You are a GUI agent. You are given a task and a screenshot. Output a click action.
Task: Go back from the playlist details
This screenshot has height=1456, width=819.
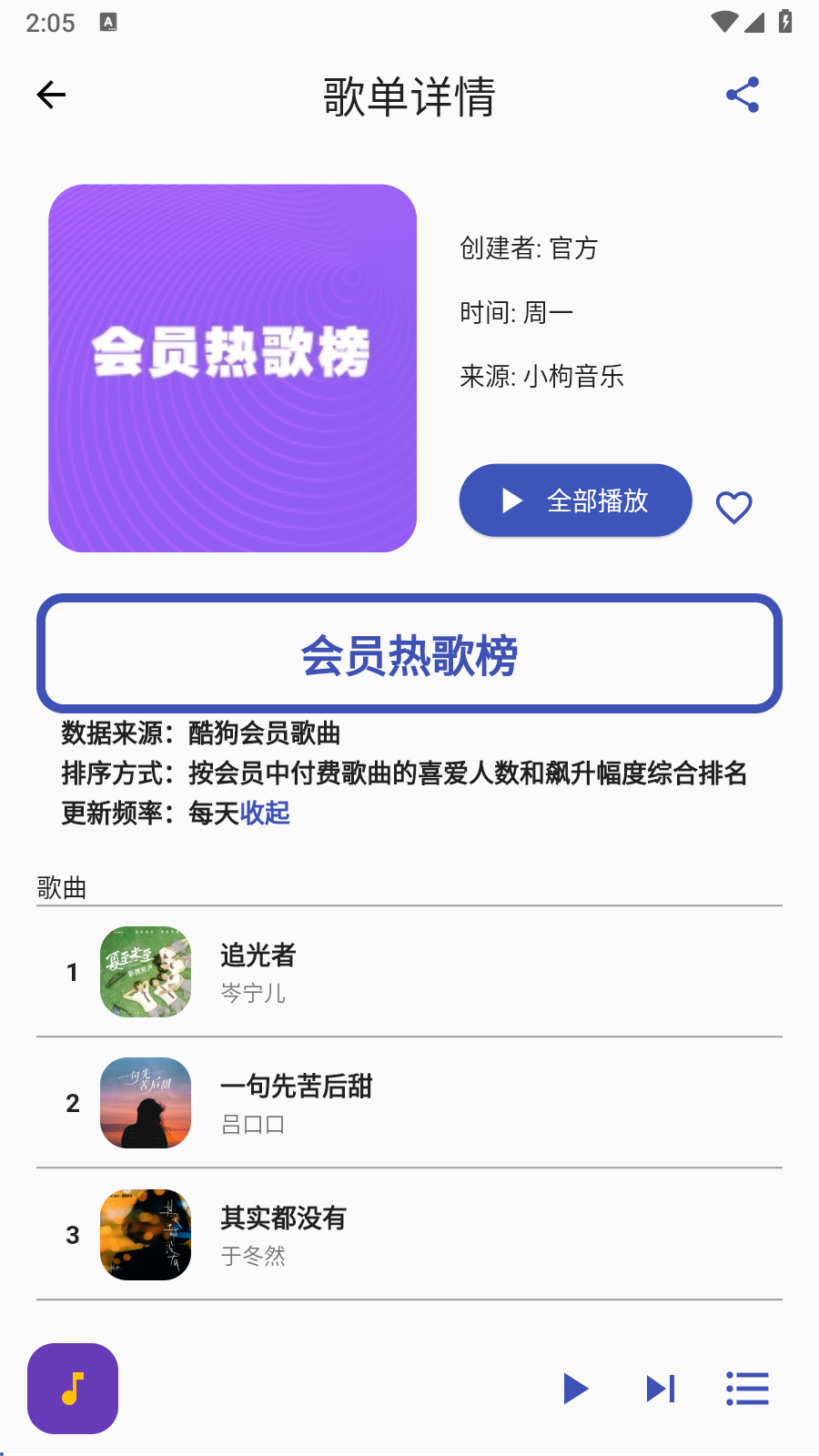coord(51,95)
